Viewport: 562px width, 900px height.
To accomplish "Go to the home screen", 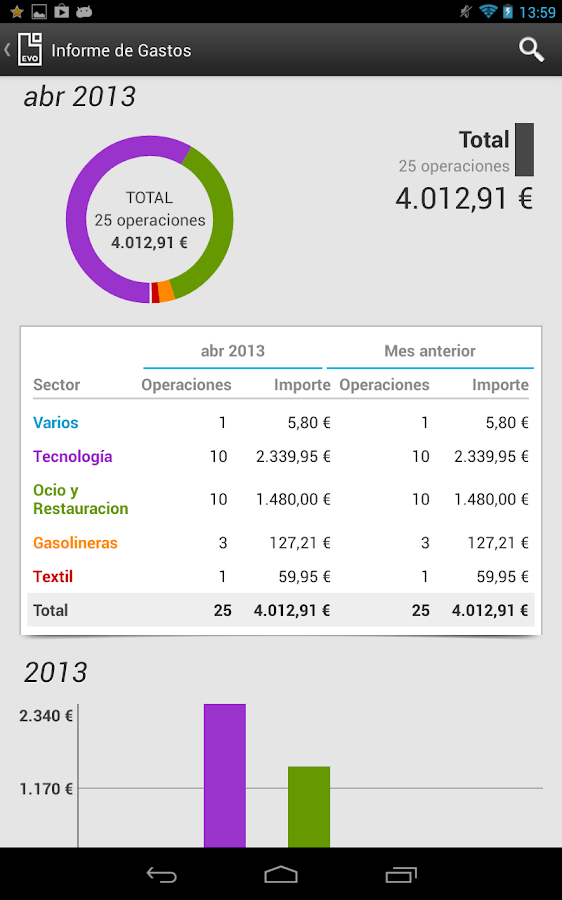I will tap(281, 875).
